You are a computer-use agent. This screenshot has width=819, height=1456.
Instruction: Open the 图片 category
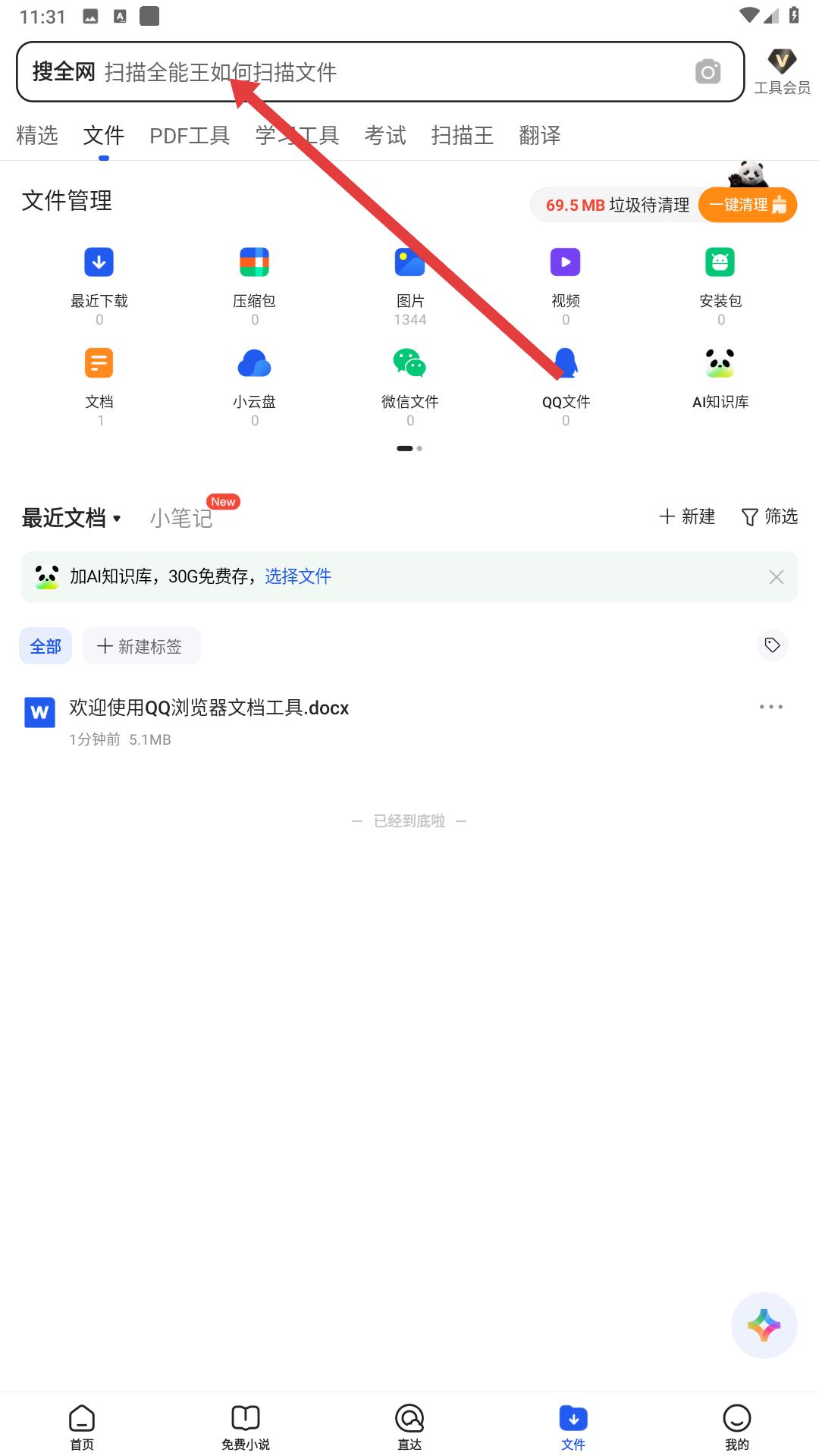tap(409, 277)
